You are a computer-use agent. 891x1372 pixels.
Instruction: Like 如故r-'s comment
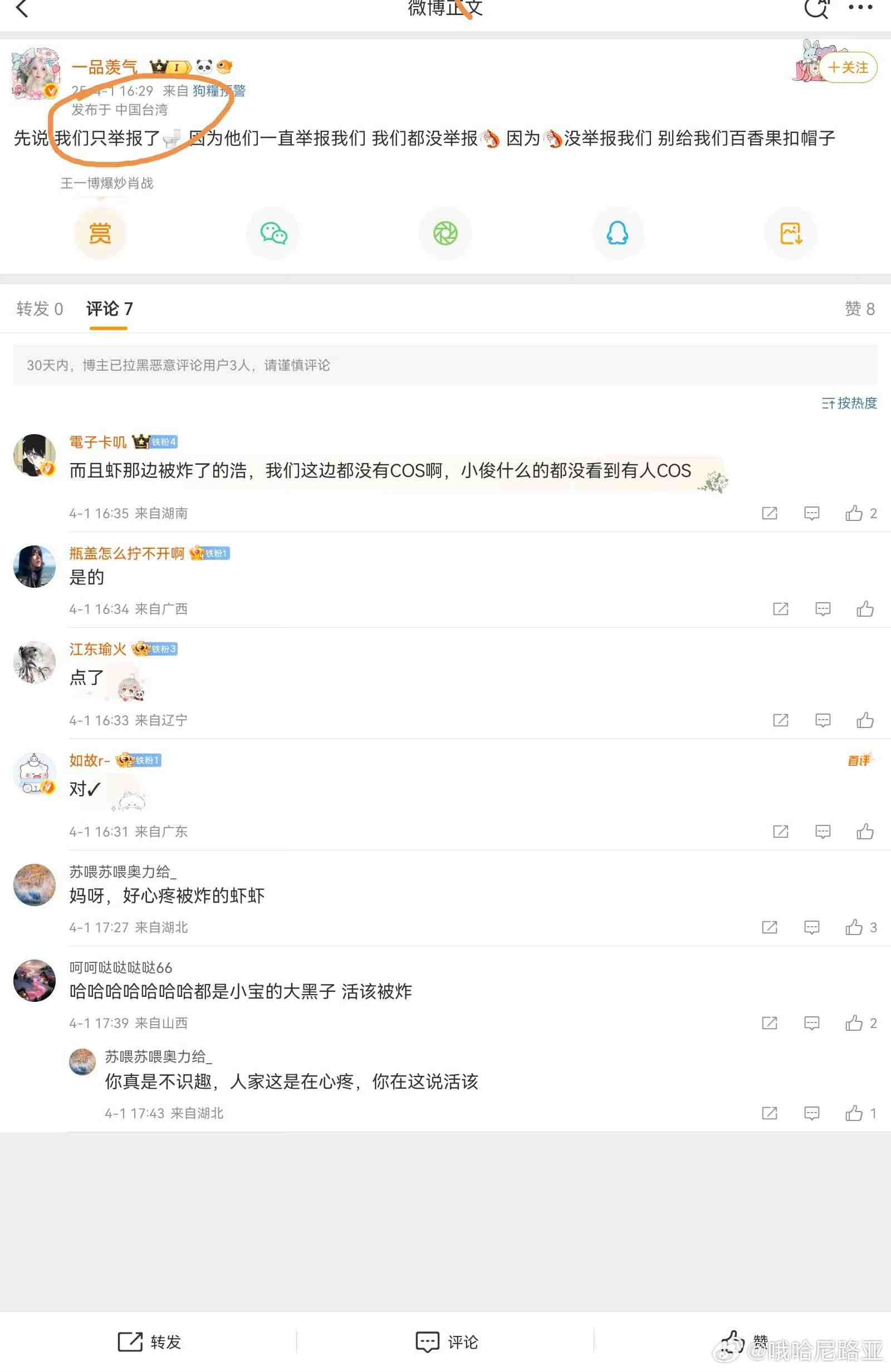[x=864, y=832]
